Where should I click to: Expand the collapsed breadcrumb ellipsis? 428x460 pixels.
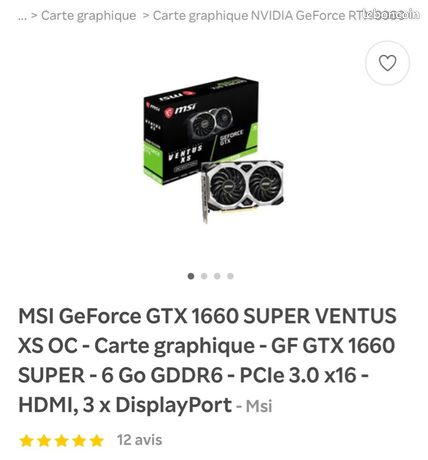[x=22, y=15]
